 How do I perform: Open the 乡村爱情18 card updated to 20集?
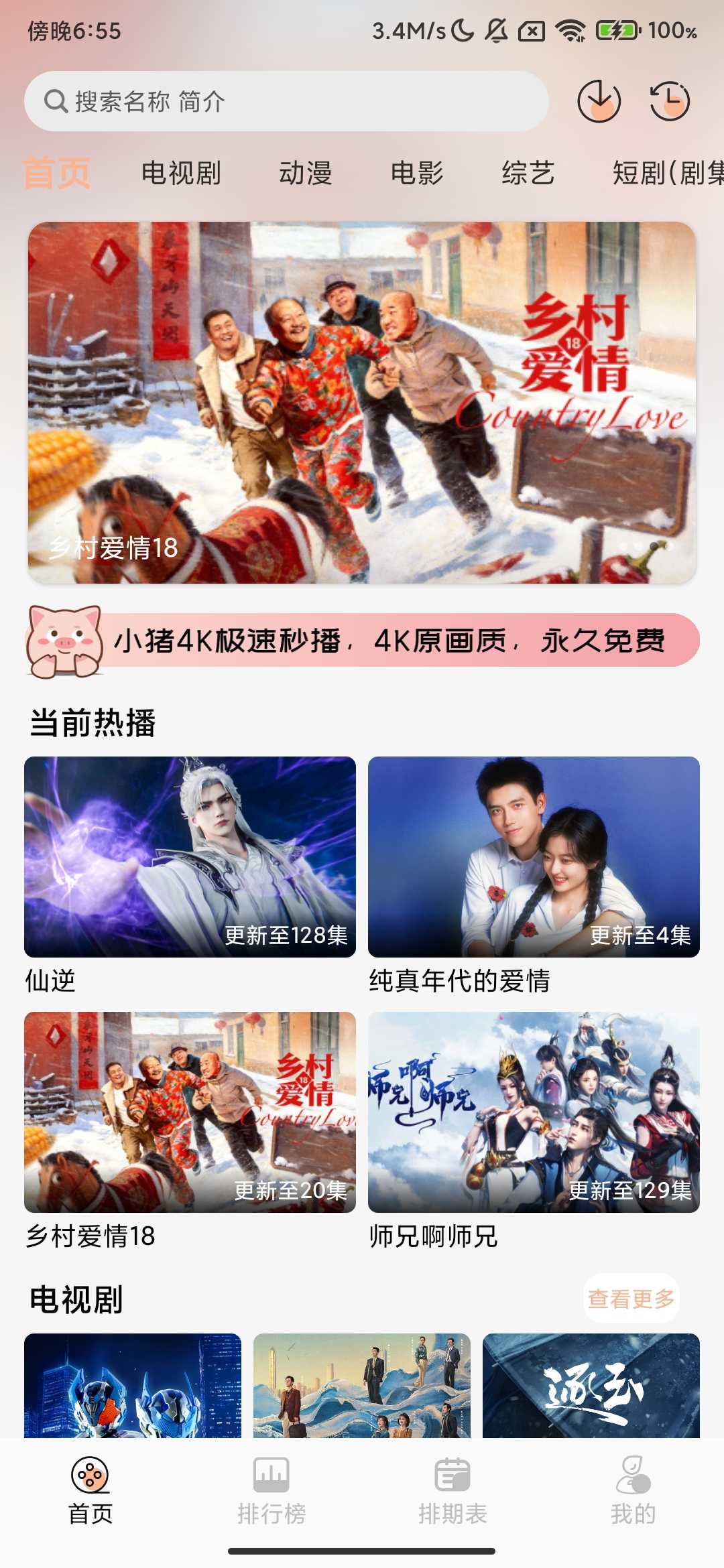pos(190,1112)
